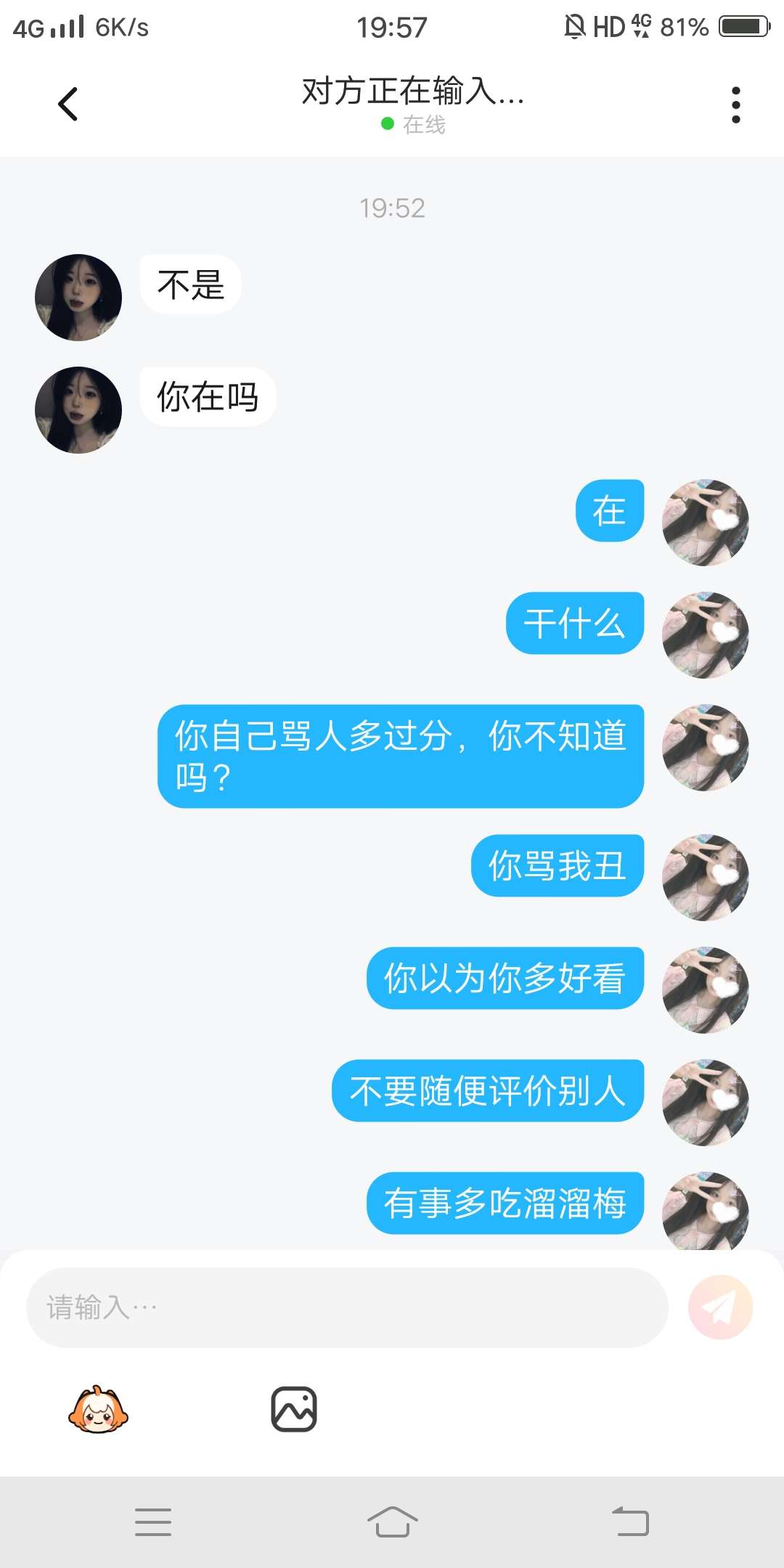
Task: Open the system recent apps menu
Action: 153,1522
